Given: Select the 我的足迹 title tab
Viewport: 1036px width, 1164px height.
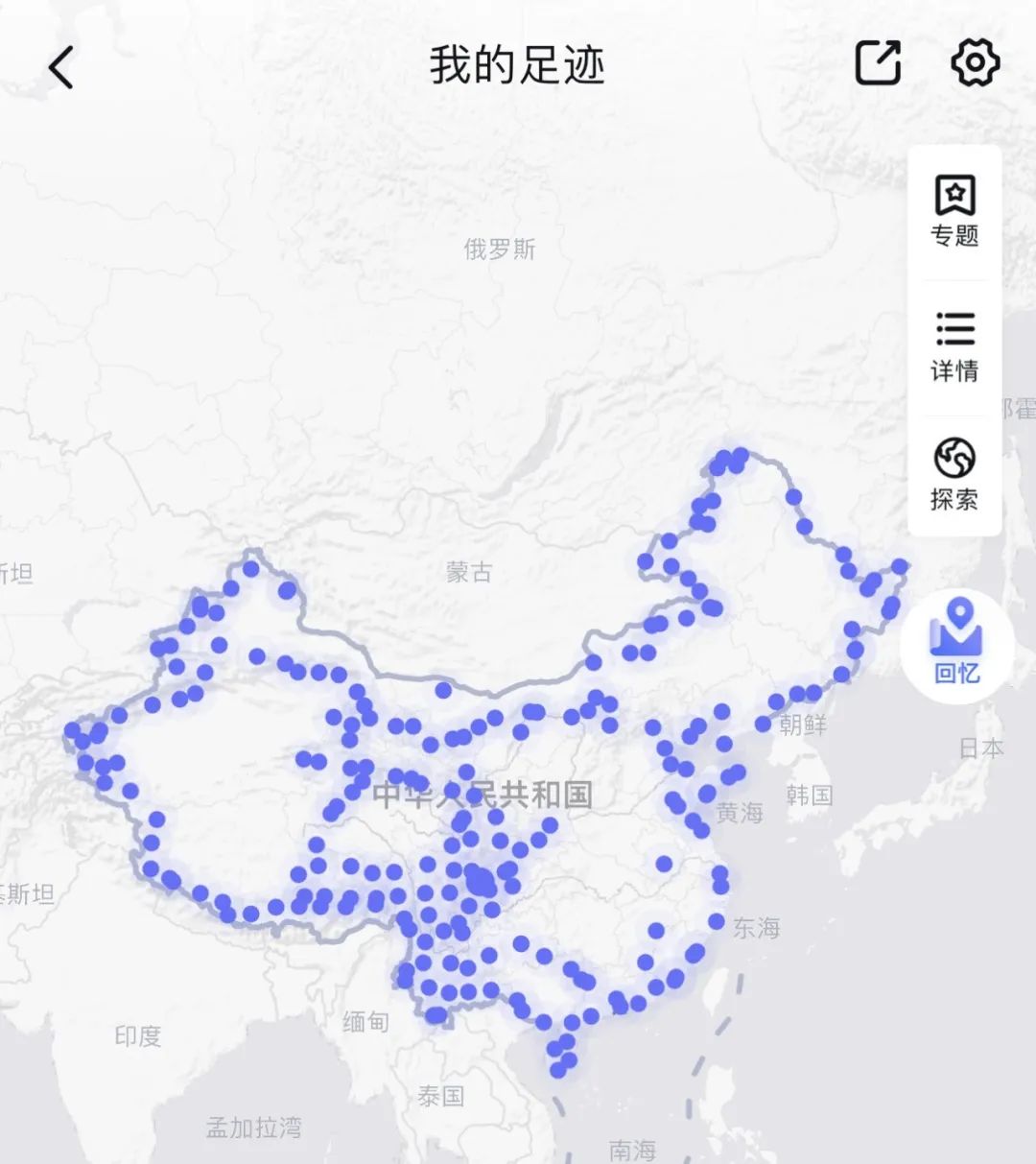Looking at the screenshot, I should 518,67.
